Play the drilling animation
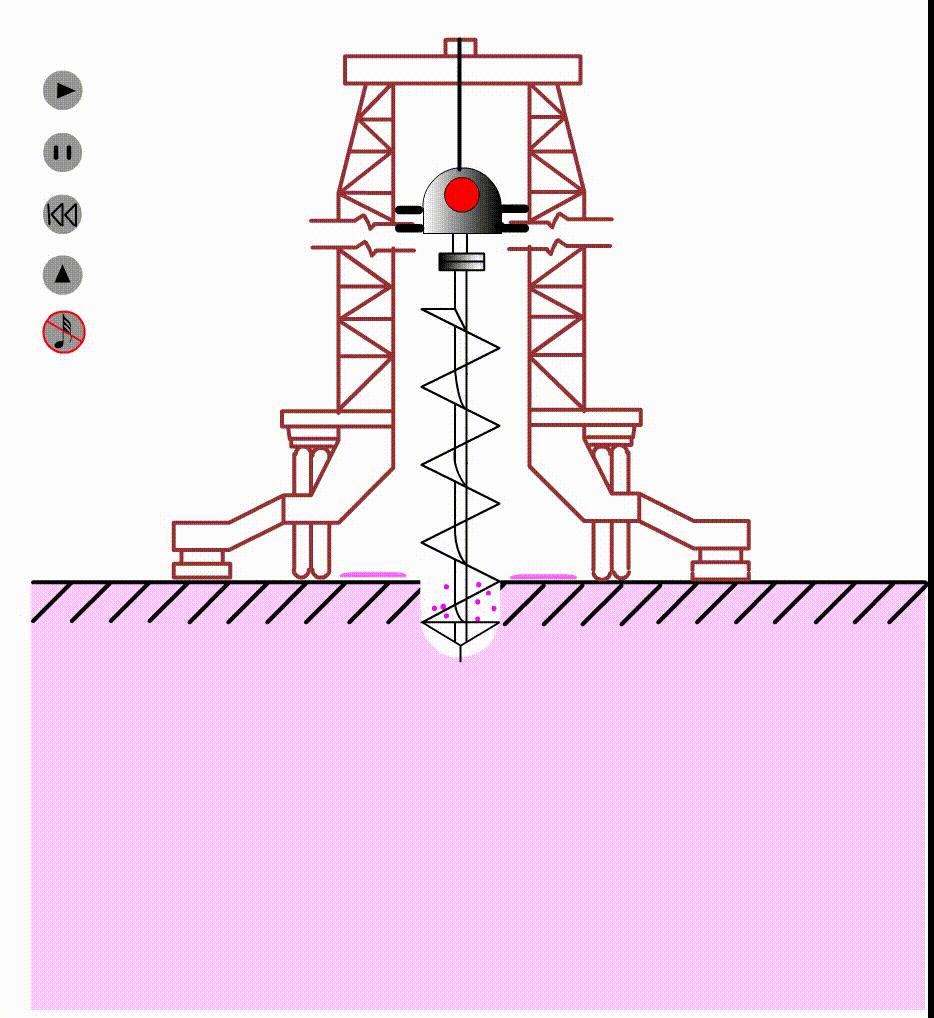The height and width of the screenshot is (1018, 934). [x=63, y=90]
